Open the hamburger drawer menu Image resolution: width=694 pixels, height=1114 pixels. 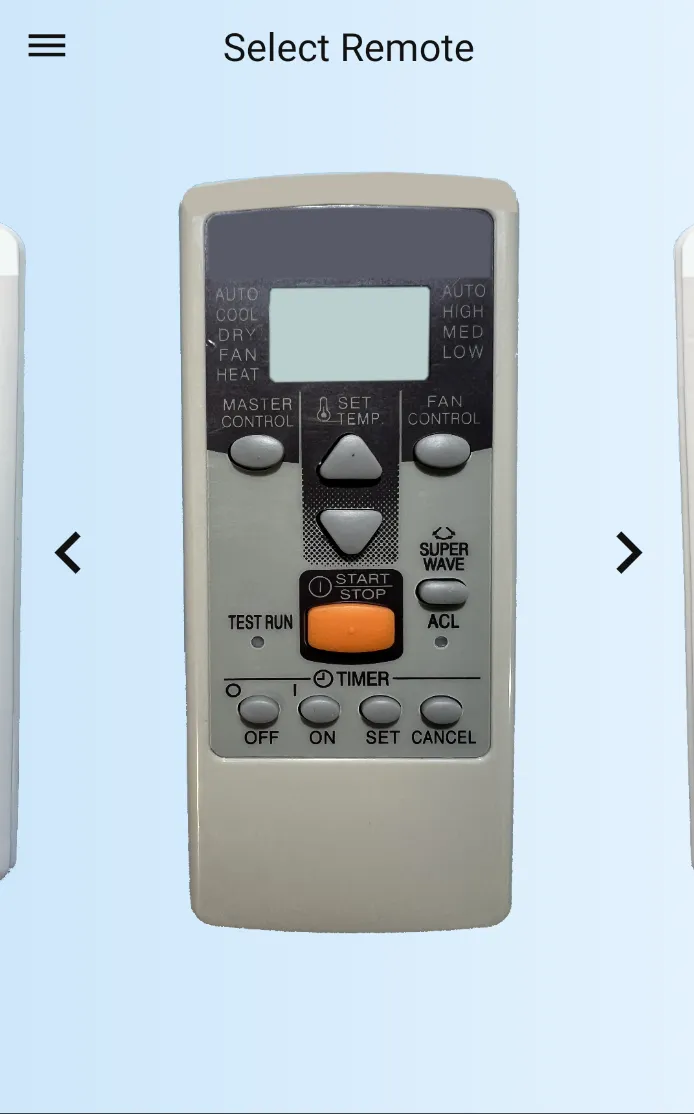click(47, 46)
